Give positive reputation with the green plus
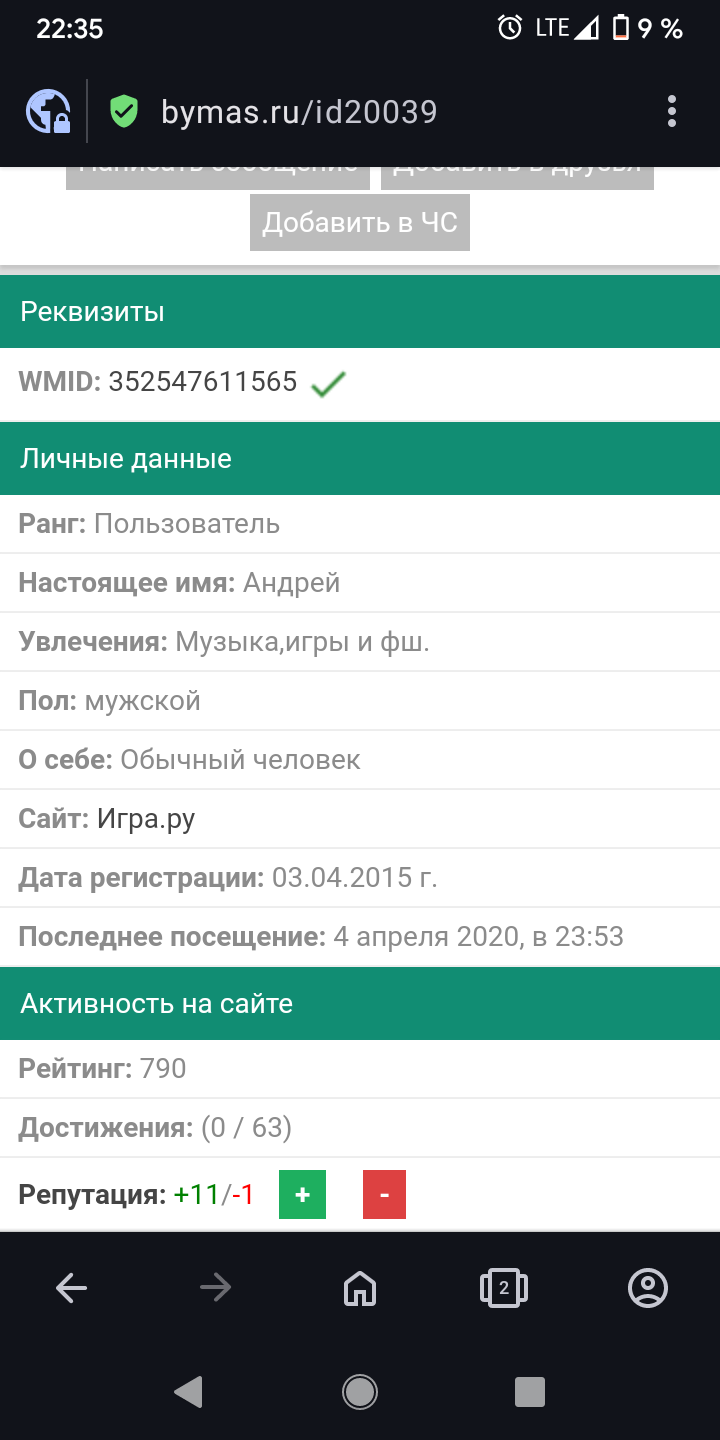 click(x=303, y=1195)
